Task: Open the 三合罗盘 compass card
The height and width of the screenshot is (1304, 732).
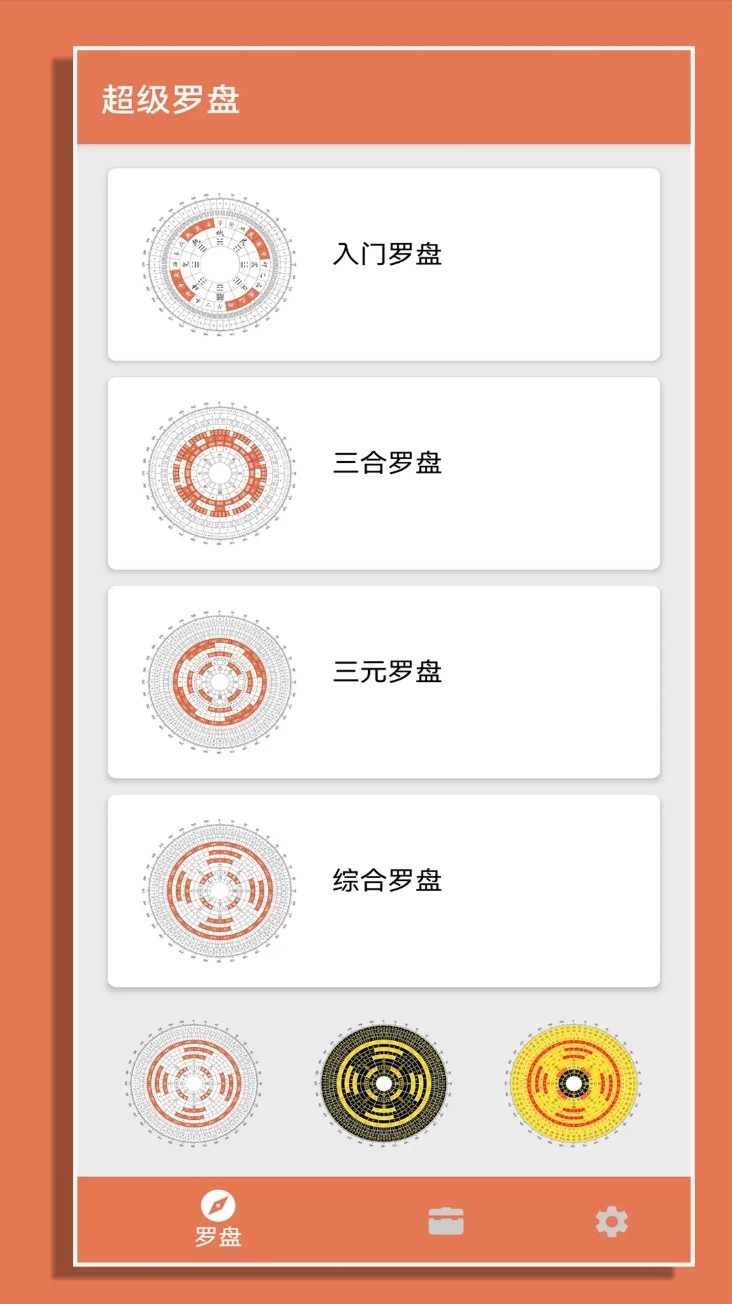Action: (383, 473)
